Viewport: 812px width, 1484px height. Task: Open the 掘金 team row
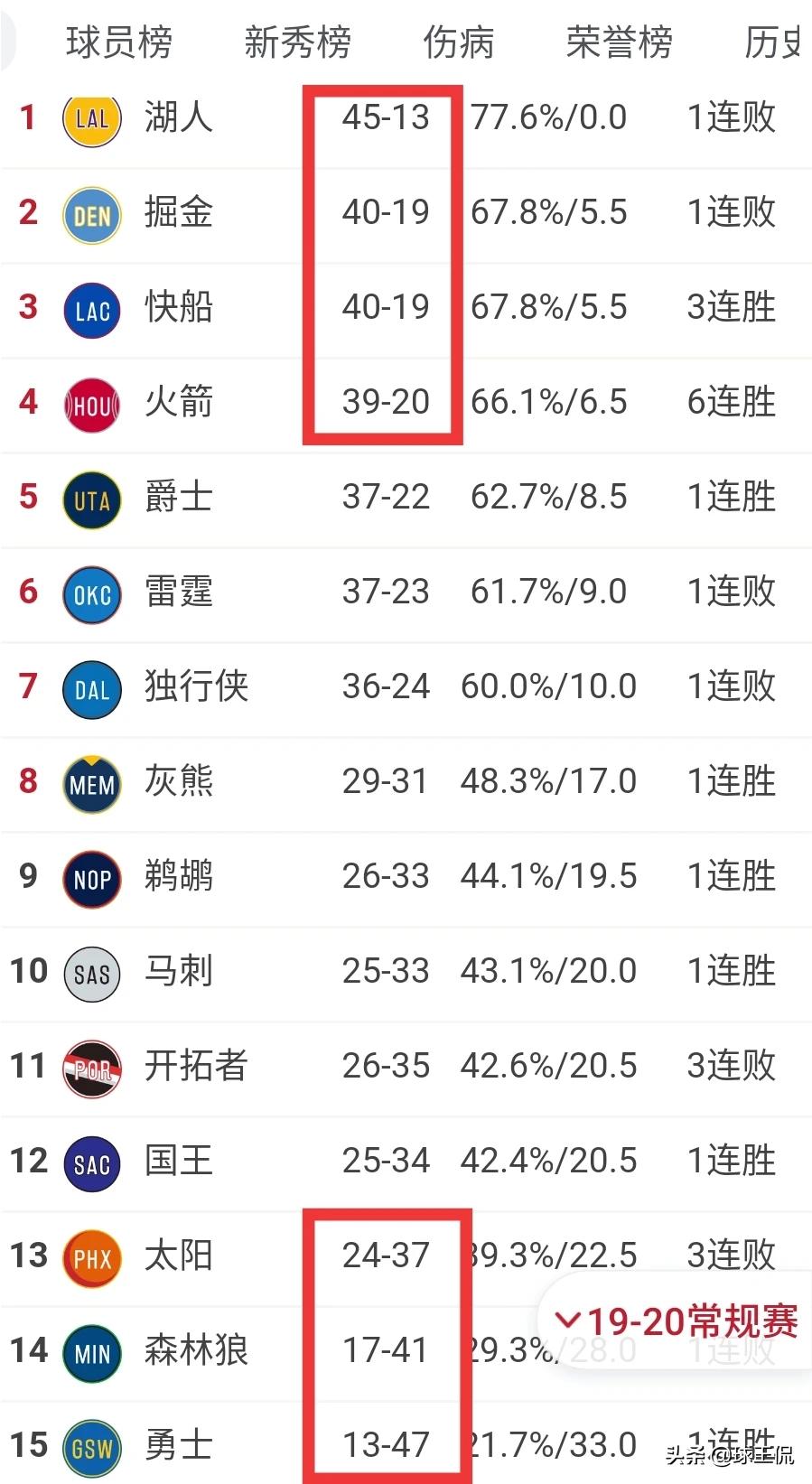pos(406,212)
